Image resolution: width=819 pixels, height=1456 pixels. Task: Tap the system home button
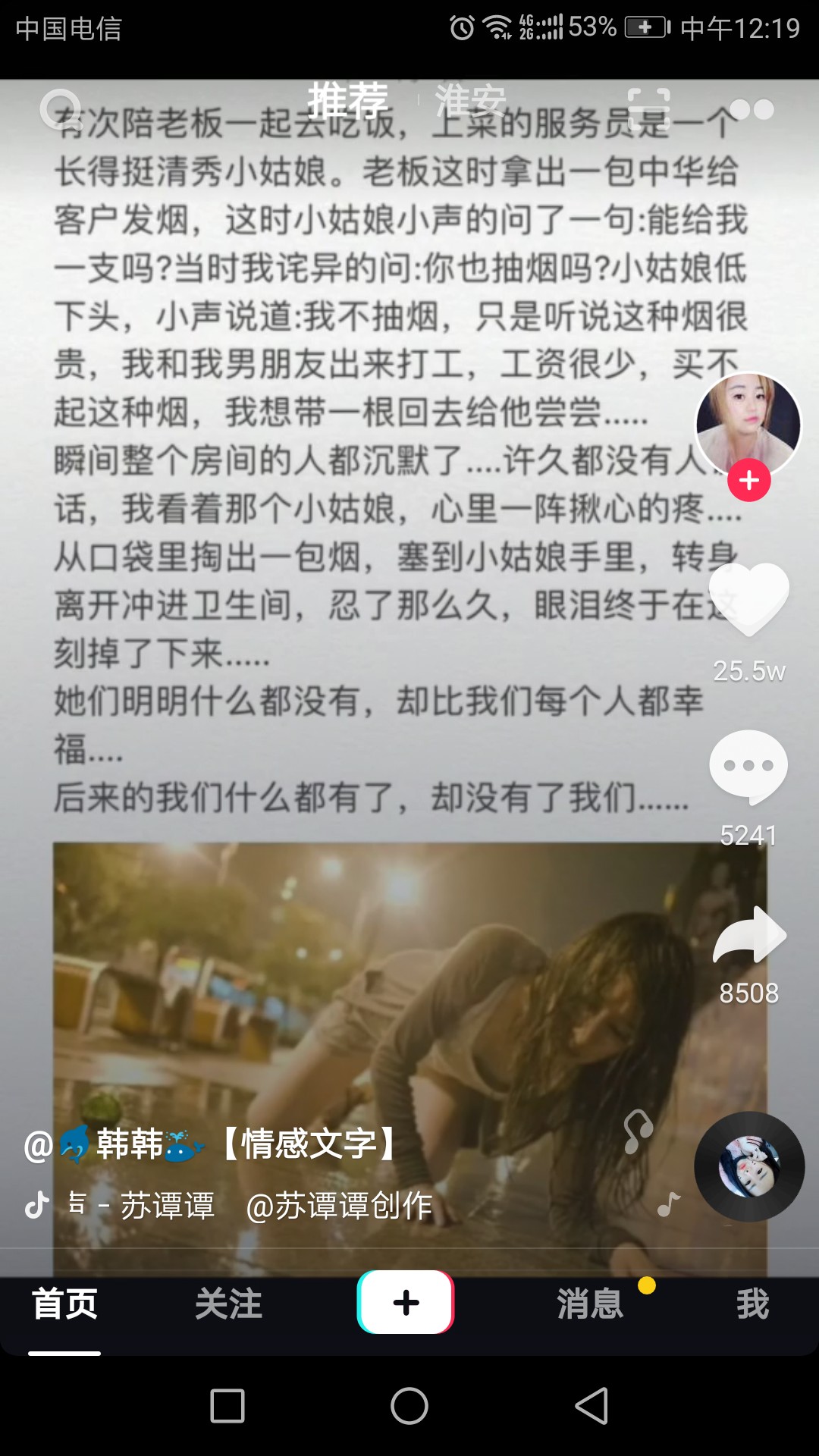[409, 1406]
